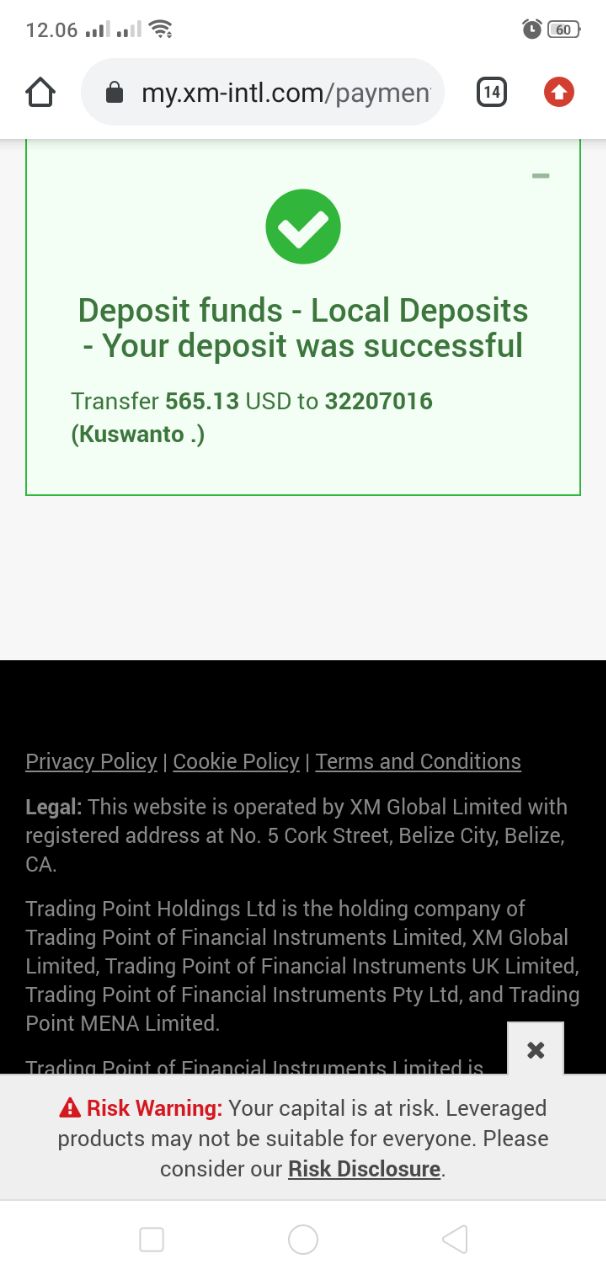The width and height of the screenshot is (606, 1280).
Task: Tap the system back button
Action: [454, 1240]
